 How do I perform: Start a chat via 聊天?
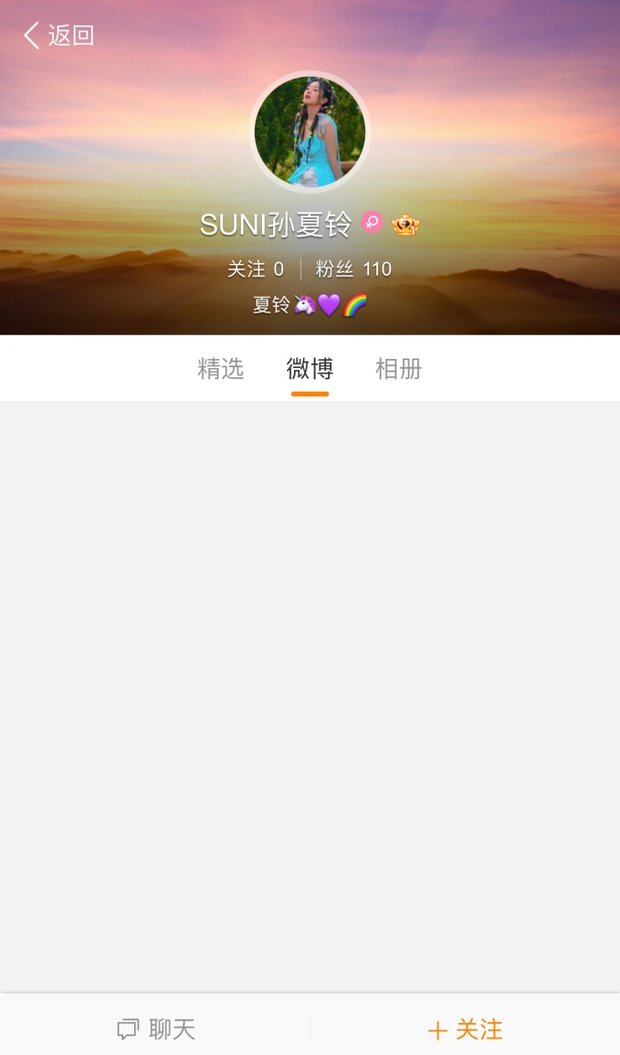[x=156, y=1029]
